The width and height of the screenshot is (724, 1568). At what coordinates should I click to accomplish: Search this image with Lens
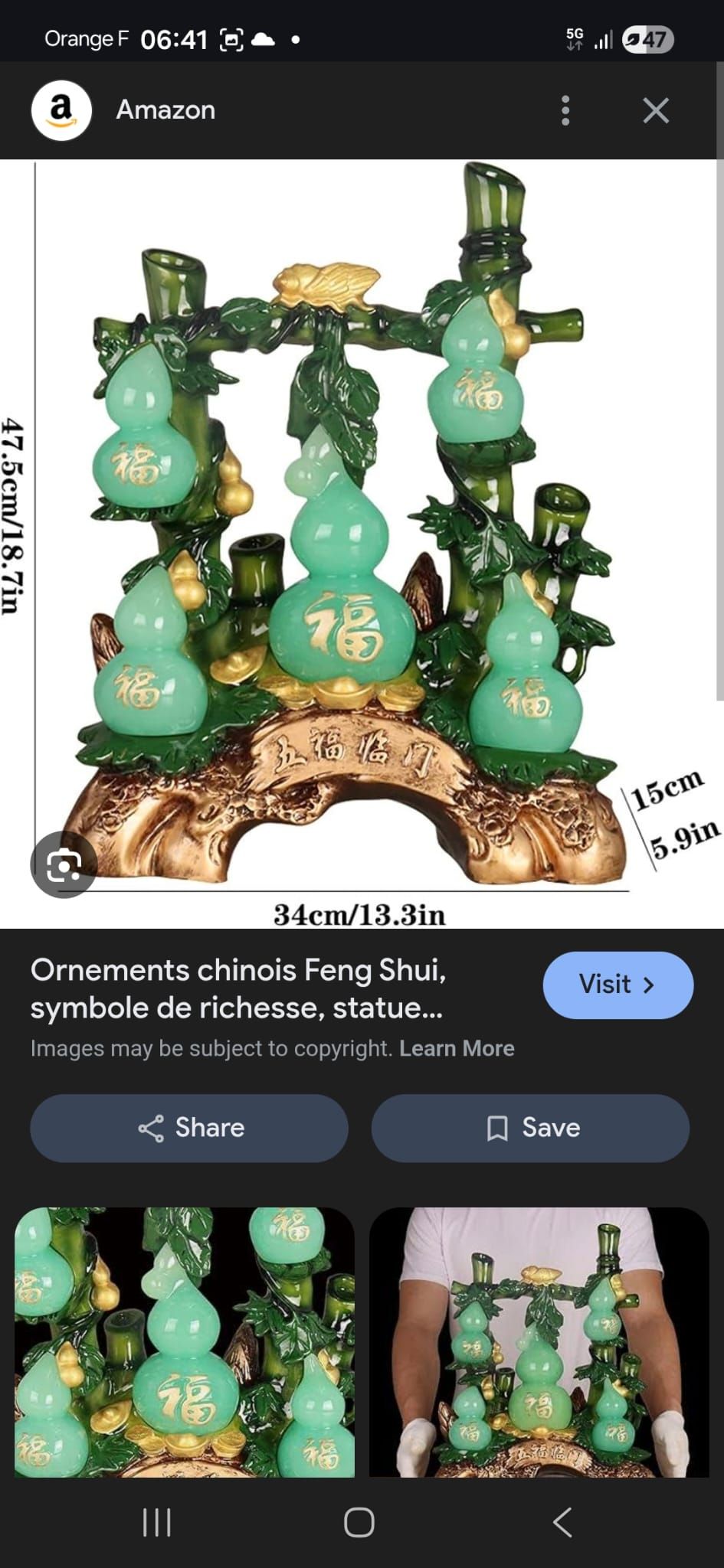[64, 865]
